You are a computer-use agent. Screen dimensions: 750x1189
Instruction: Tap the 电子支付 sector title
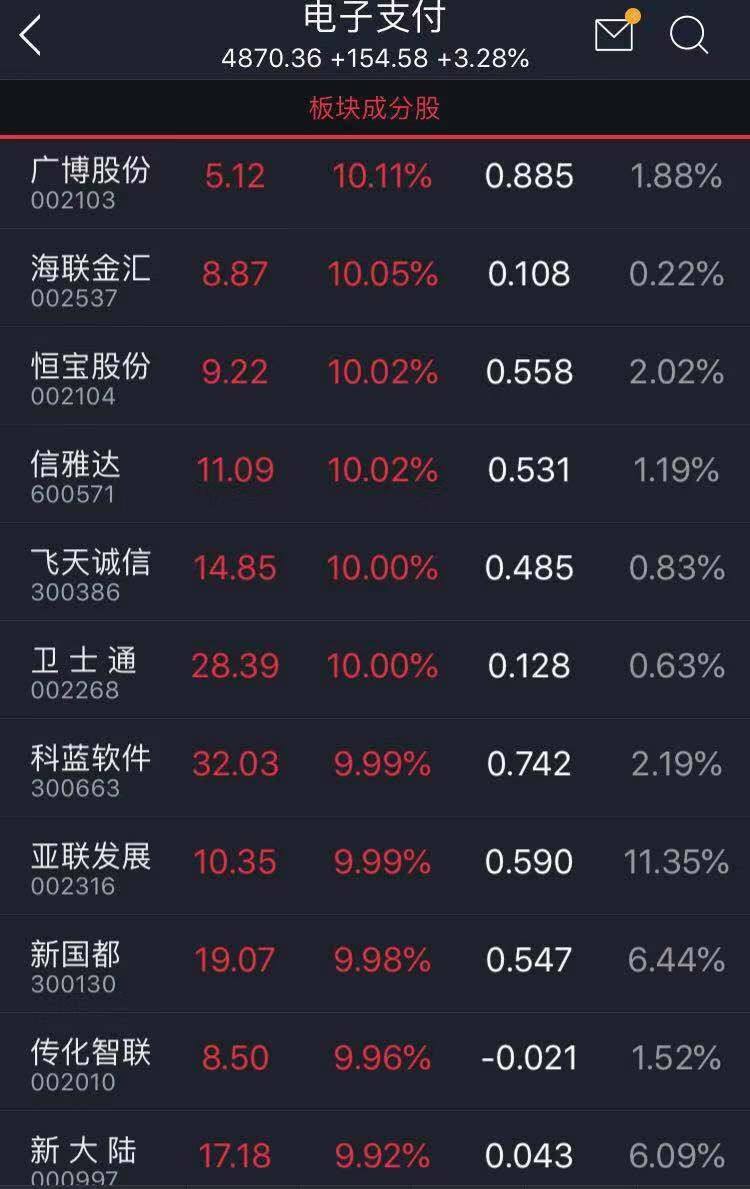(375, 24)
